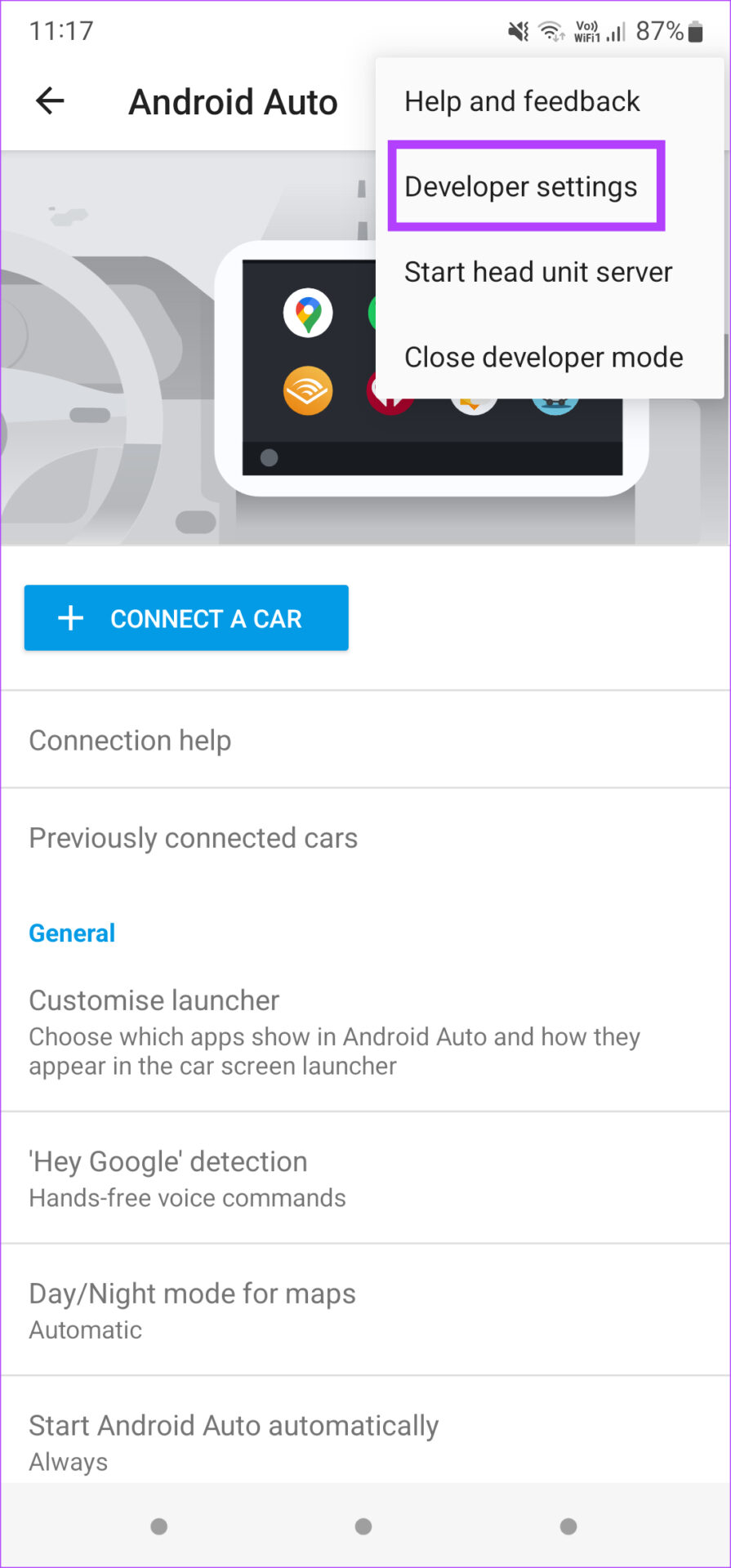Open Help and feedback
Image resolution: width=731 pixels, height=1568 pixels.
[x=522, y=101]
